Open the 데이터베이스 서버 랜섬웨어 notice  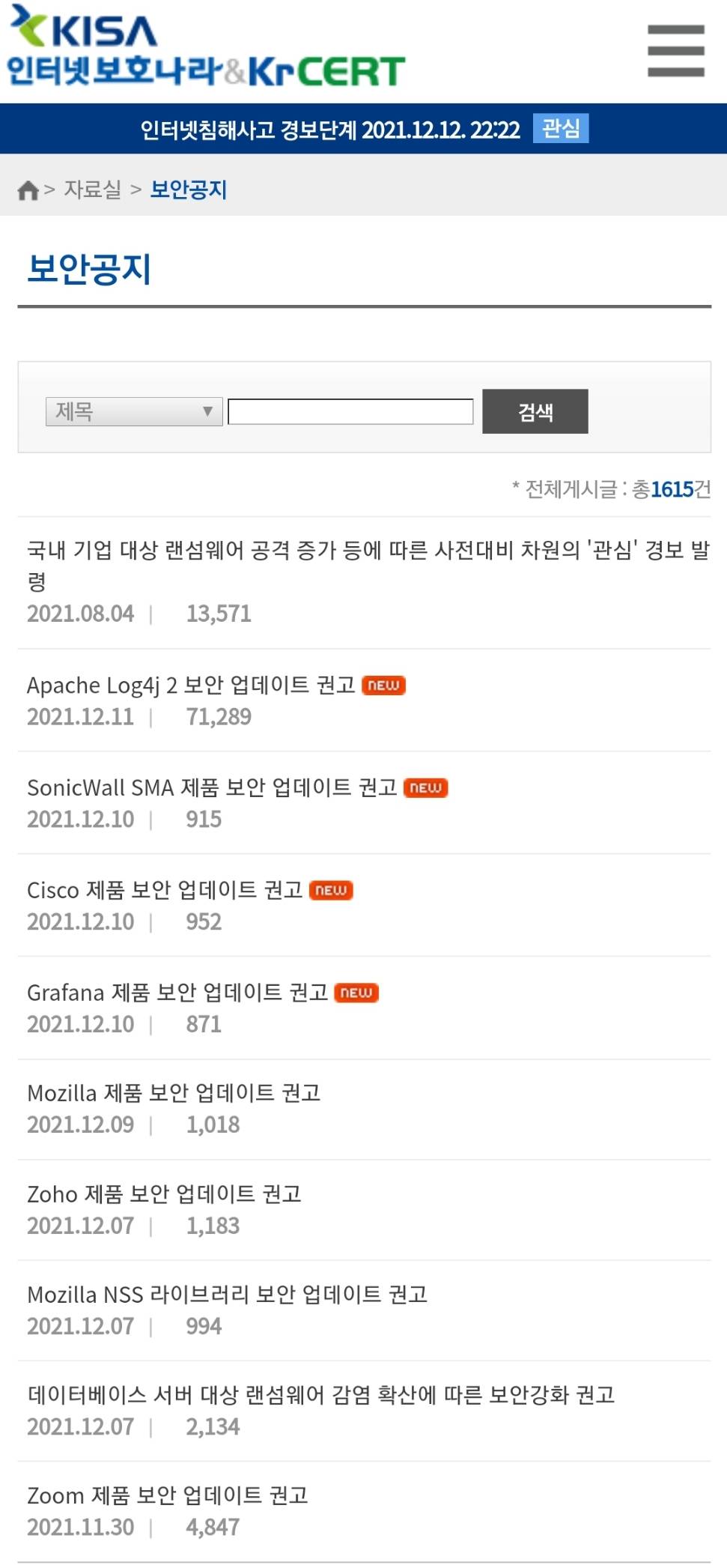tap(320, 1395)
